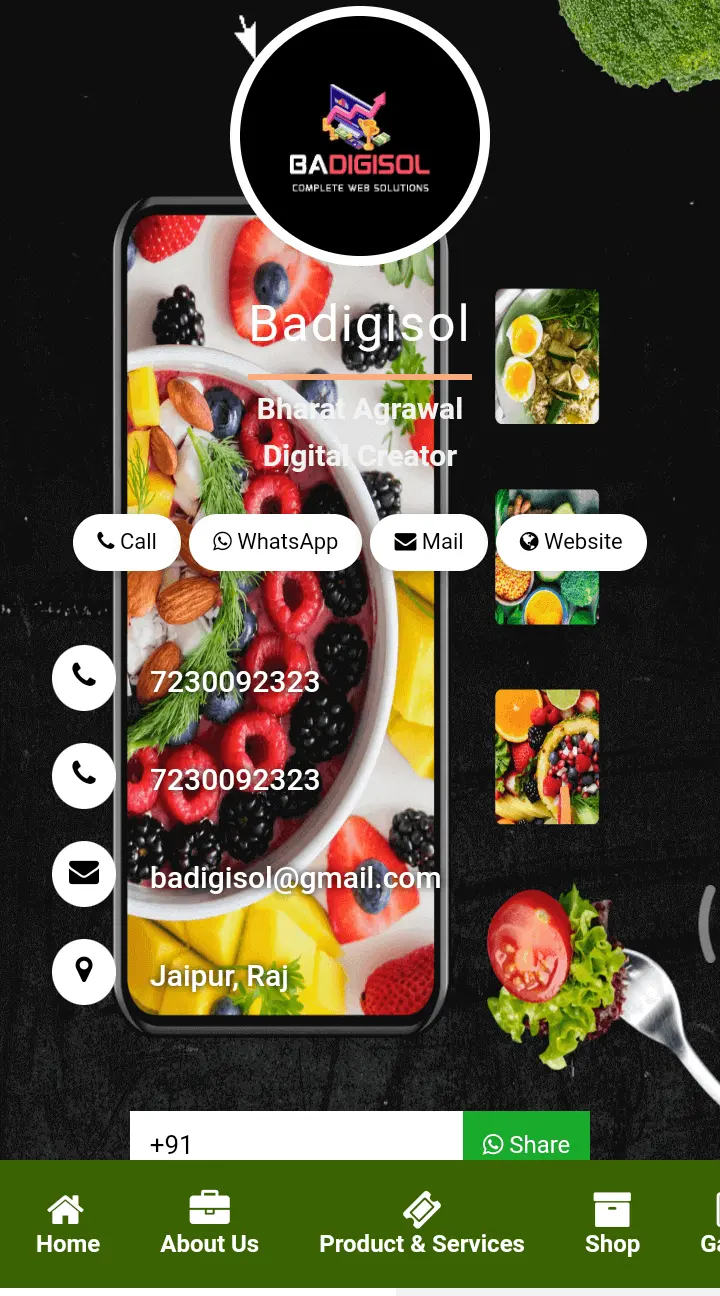Tap the first 7230092323 phone row

pyautogui.click(x=234, y=681)
